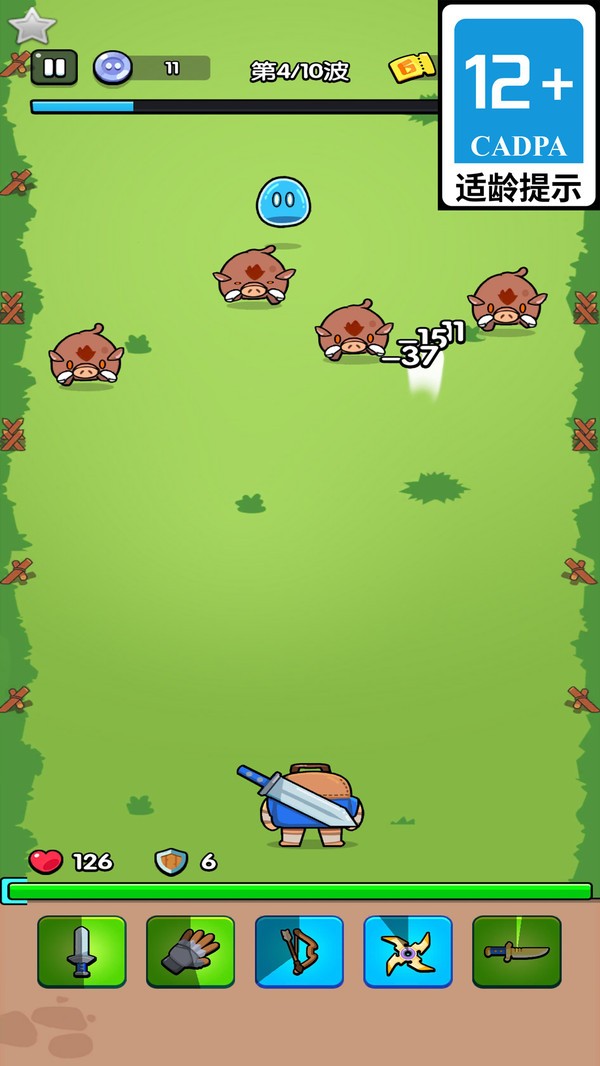
Task: Pause the game
Action: point(54,67)
